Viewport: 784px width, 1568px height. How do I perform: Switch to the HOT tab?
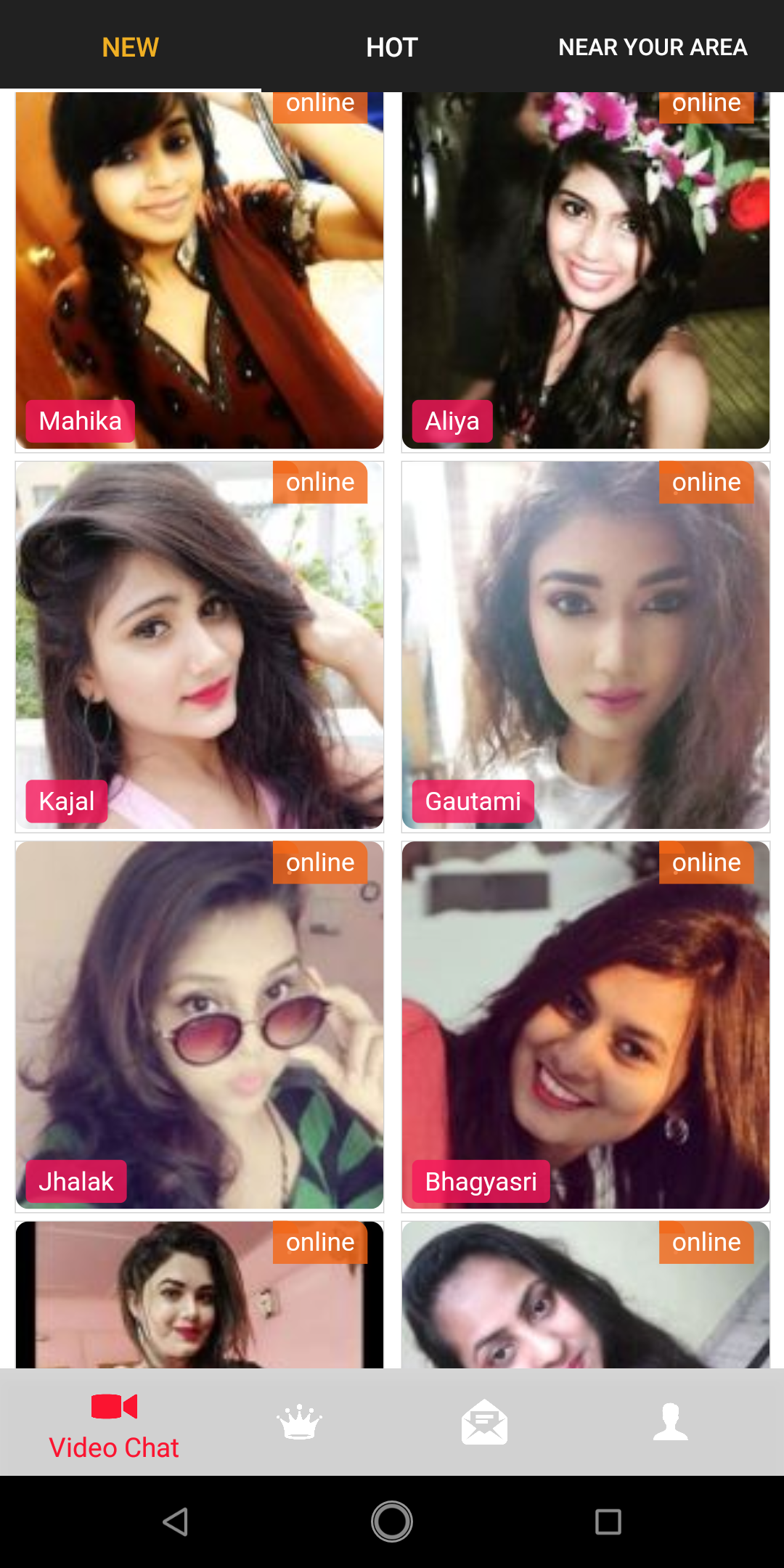(392, 47)
